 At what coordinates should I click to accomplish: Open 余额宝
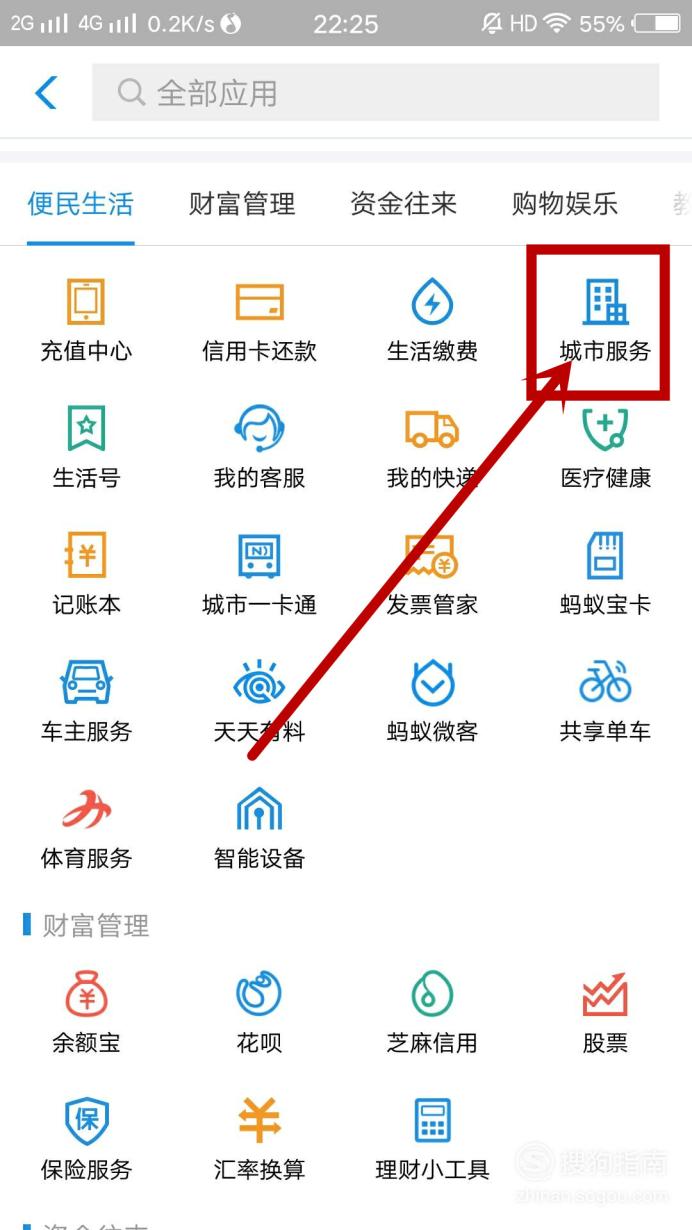click(86, 1013)
